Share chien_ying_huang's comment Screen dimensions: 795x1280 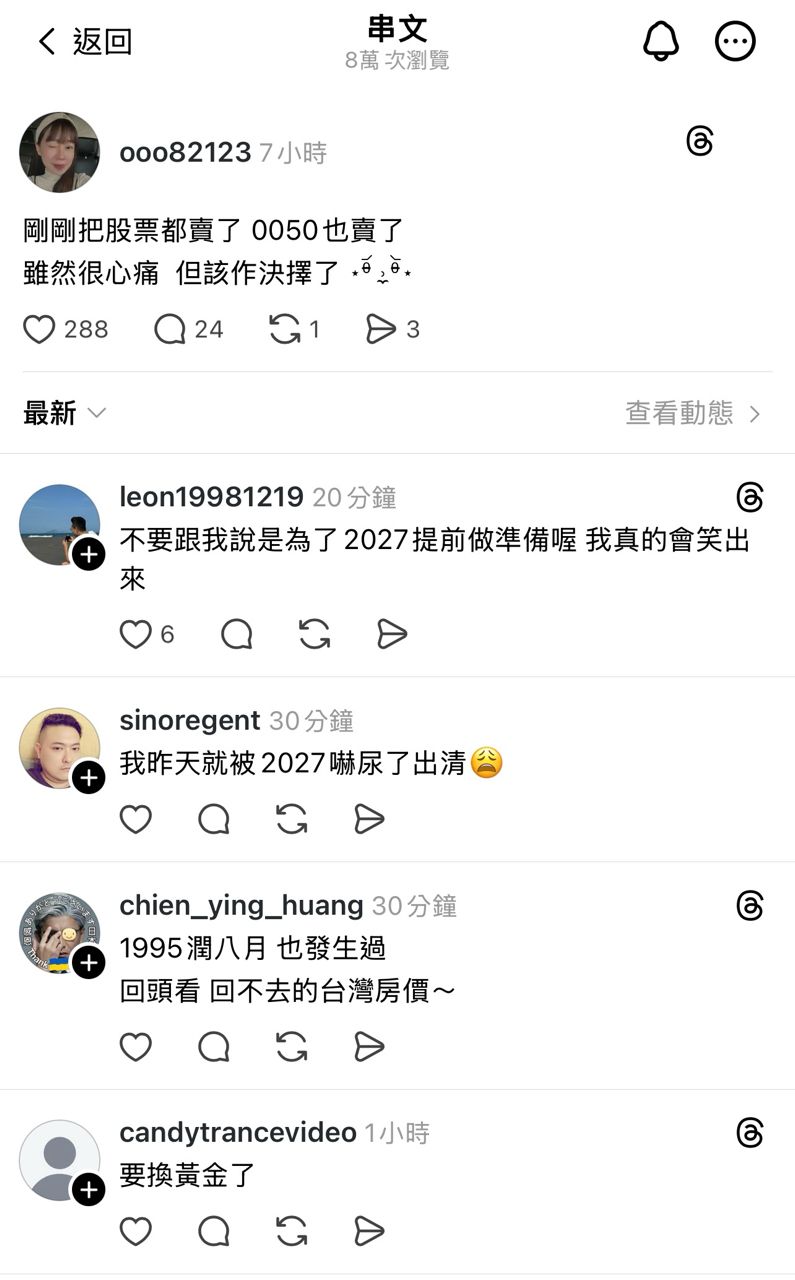click(369, 1047)
